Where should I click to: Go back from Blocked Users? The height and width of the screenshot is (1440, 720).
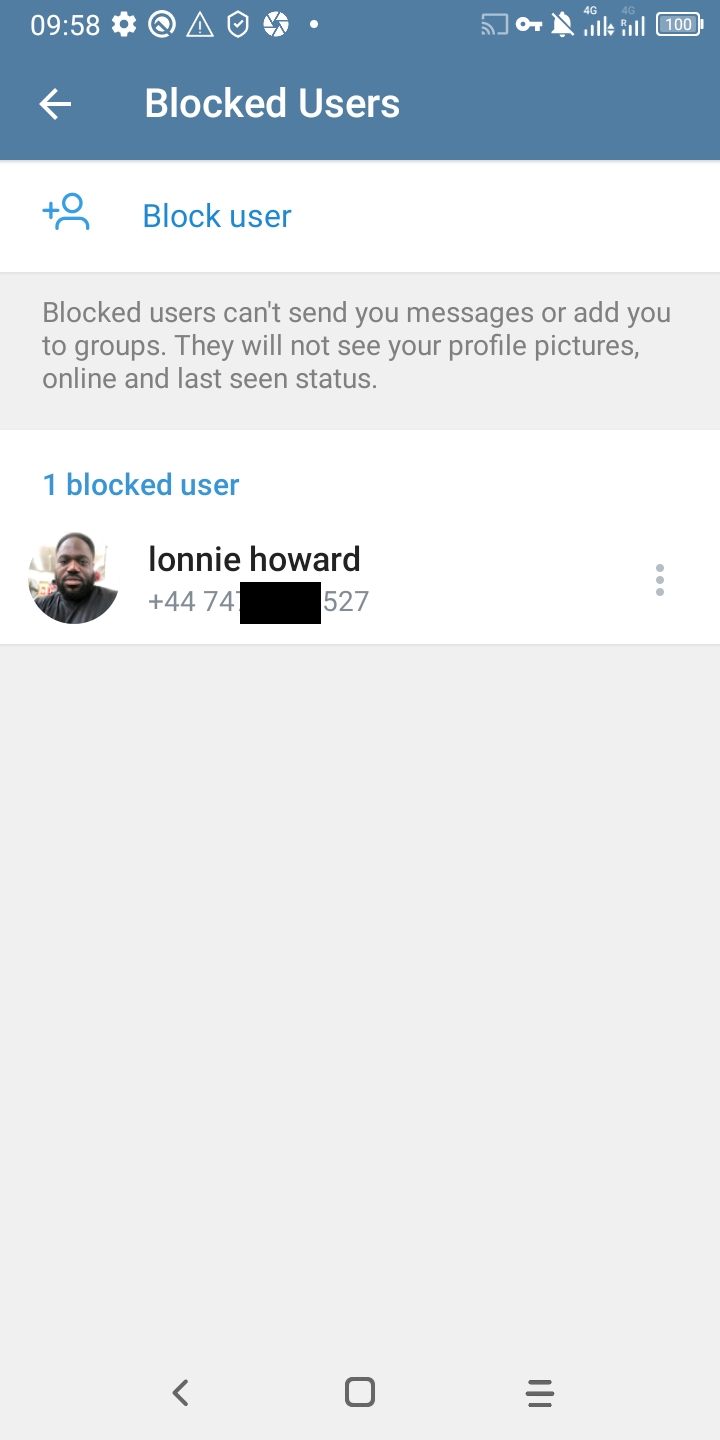tap(55, 104)
